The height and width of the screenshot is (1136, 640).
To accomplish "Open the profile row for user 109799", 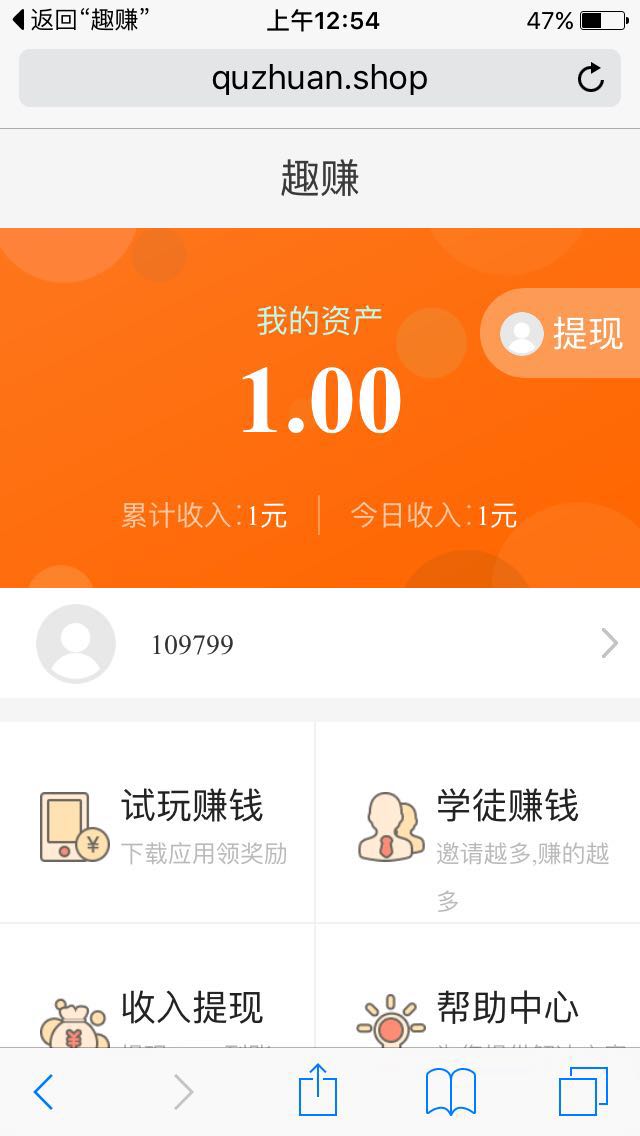I will 320,644.
